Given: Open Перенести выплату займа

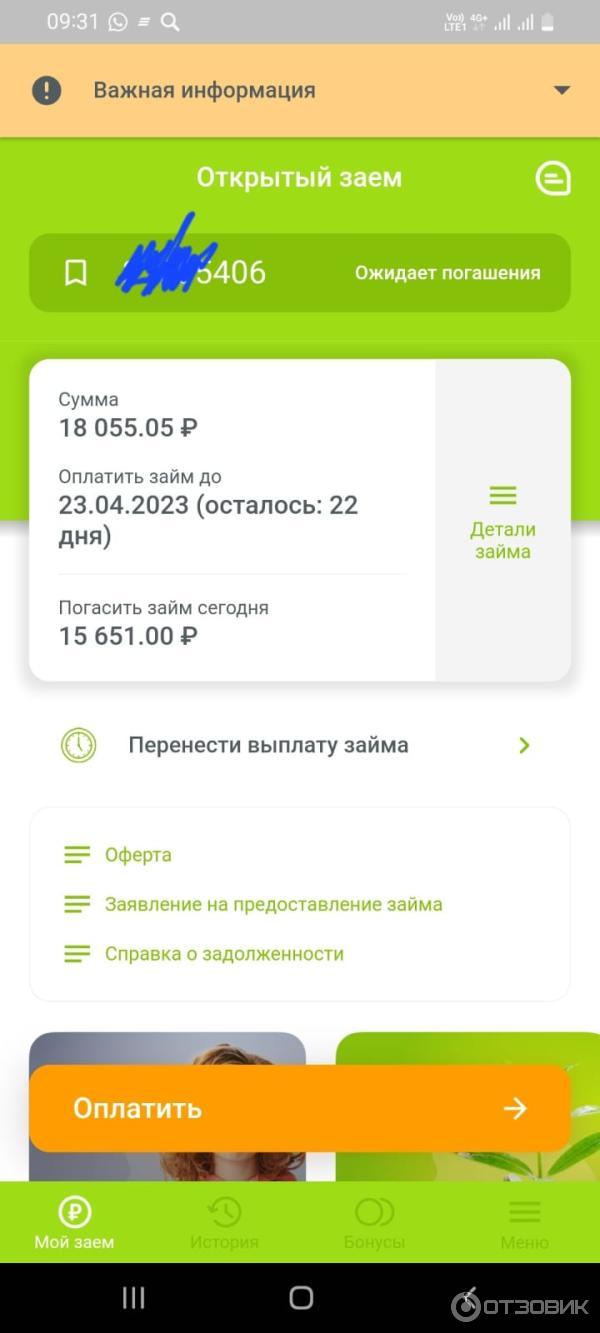Looking at the screenshot, I should tap(299, 745).
